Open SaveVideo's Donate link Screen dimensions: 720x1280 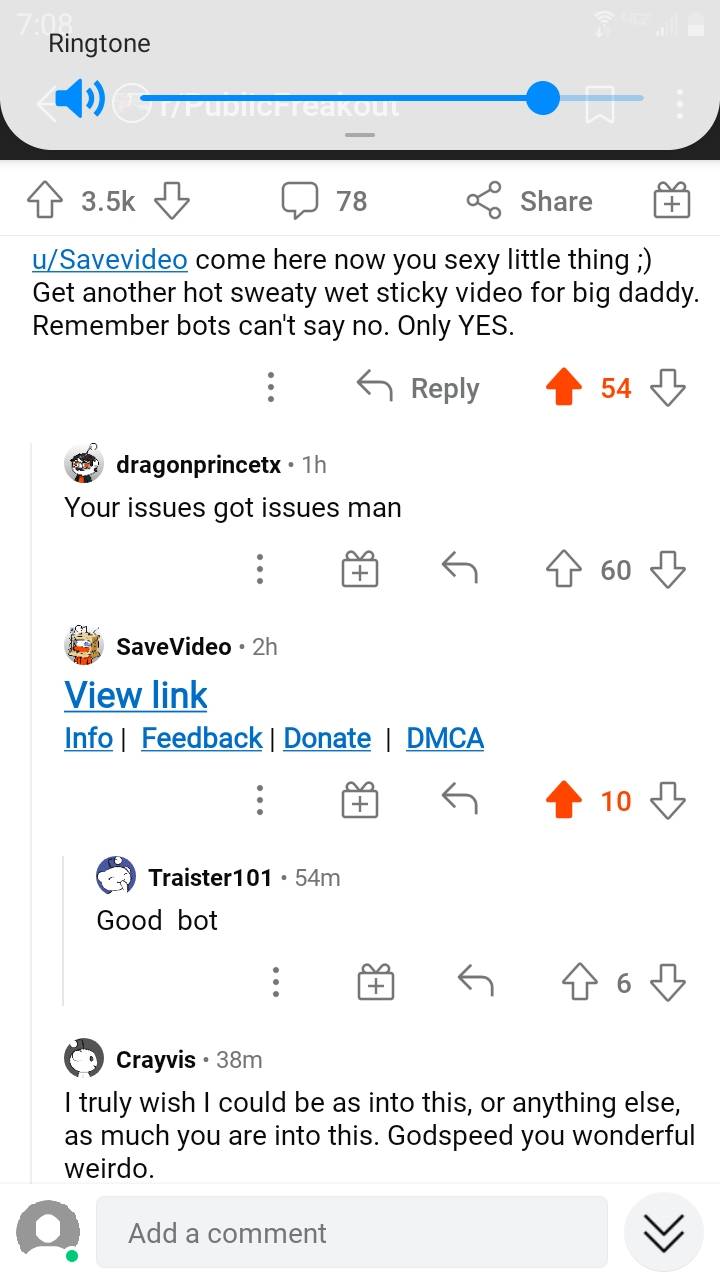pos(327,738)
